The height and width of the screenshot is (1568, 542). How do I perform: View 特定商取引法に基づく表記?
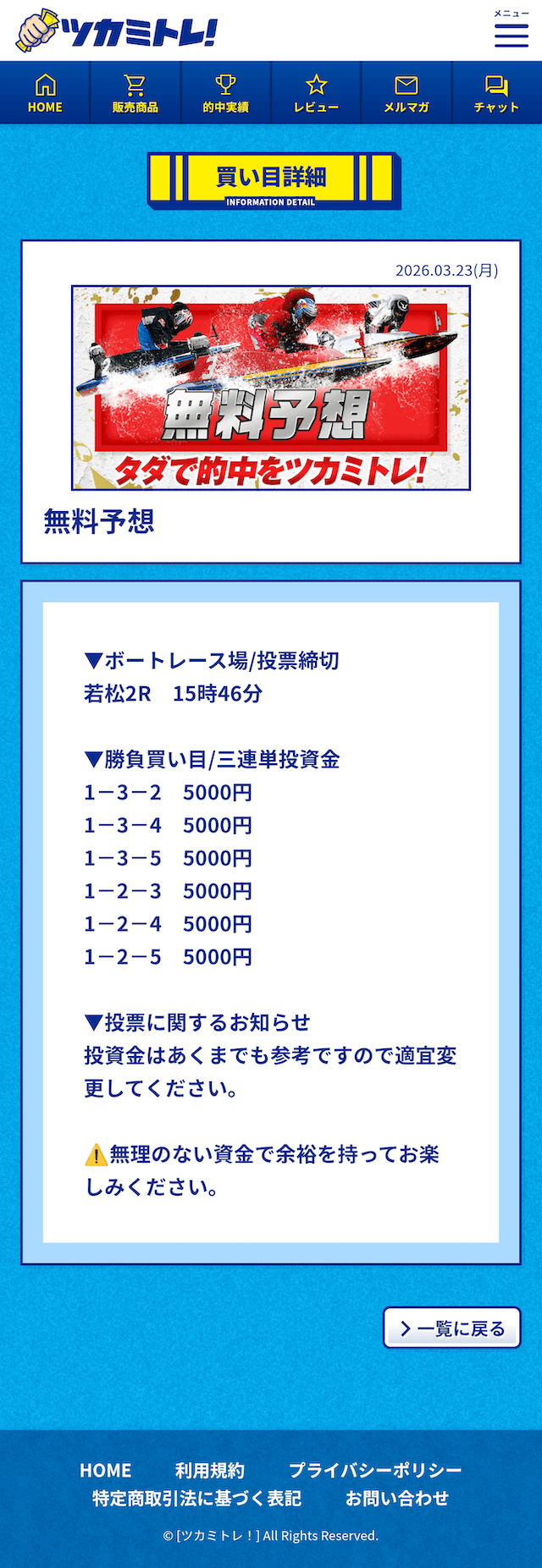point(196,1498)
